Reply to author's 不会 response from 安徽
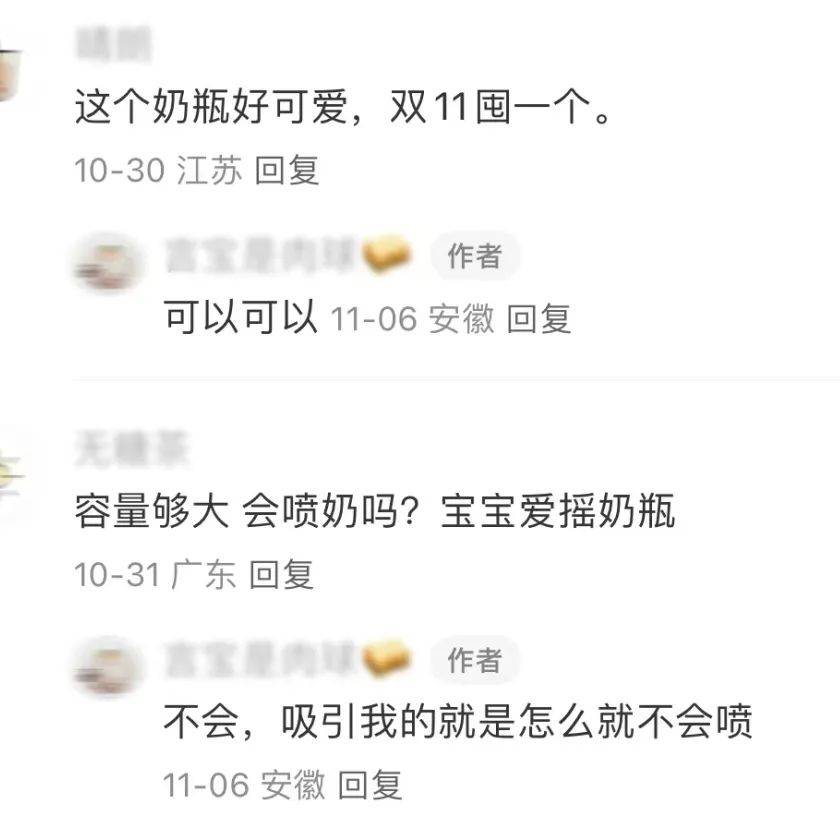Image resolution: width=840 pixels, height=840 pixels. click(370, 785)
